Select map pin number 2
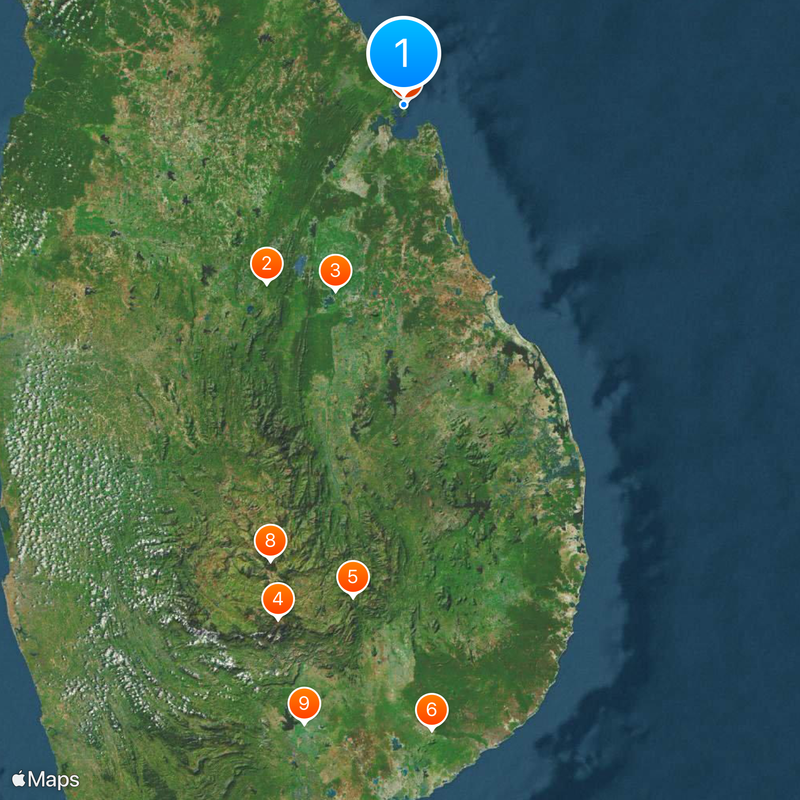The height and width of the screenshot is (800, 800). (266, 265)
